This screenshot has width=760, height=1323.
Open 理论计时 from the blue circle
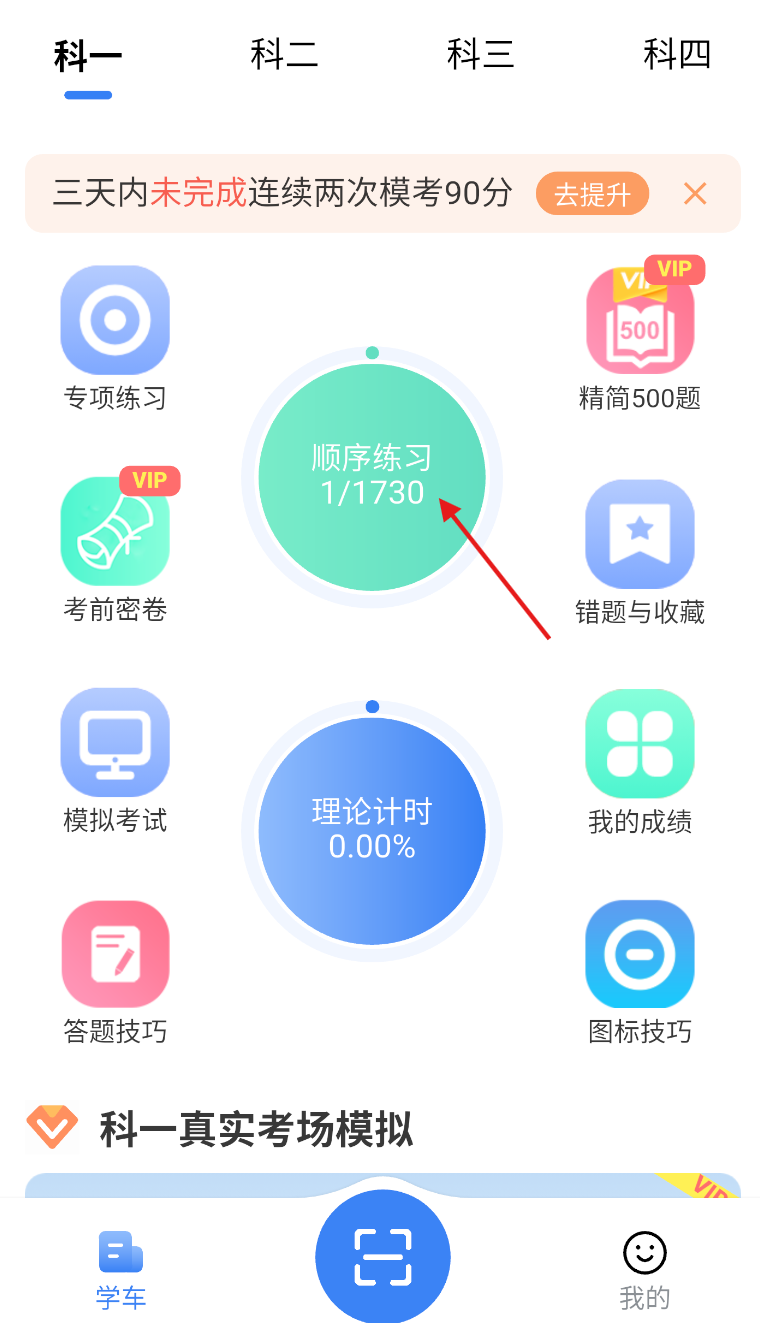pyautogui.click(x=372, y=831)
